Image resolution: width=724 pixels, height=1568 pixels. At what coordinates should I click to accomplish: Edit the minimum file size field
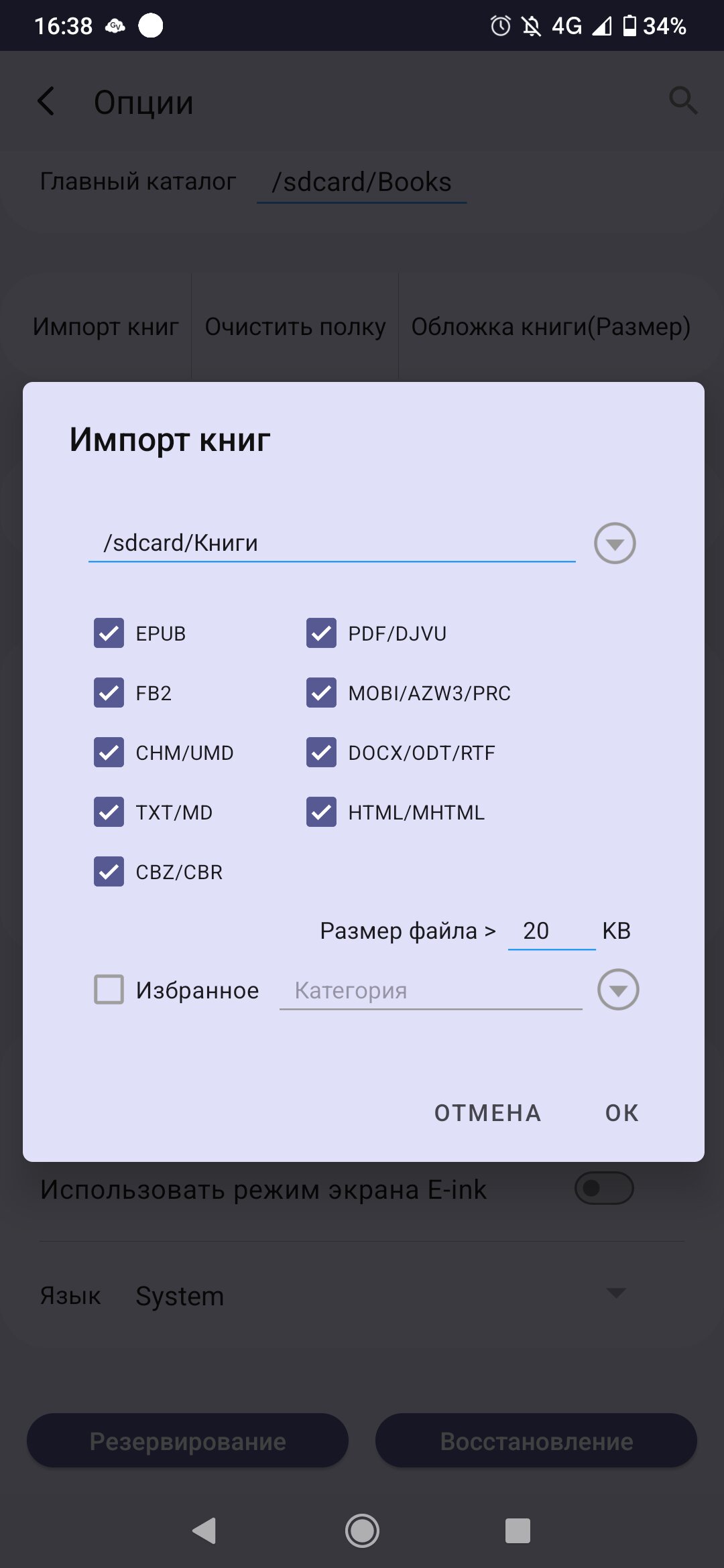552,931
